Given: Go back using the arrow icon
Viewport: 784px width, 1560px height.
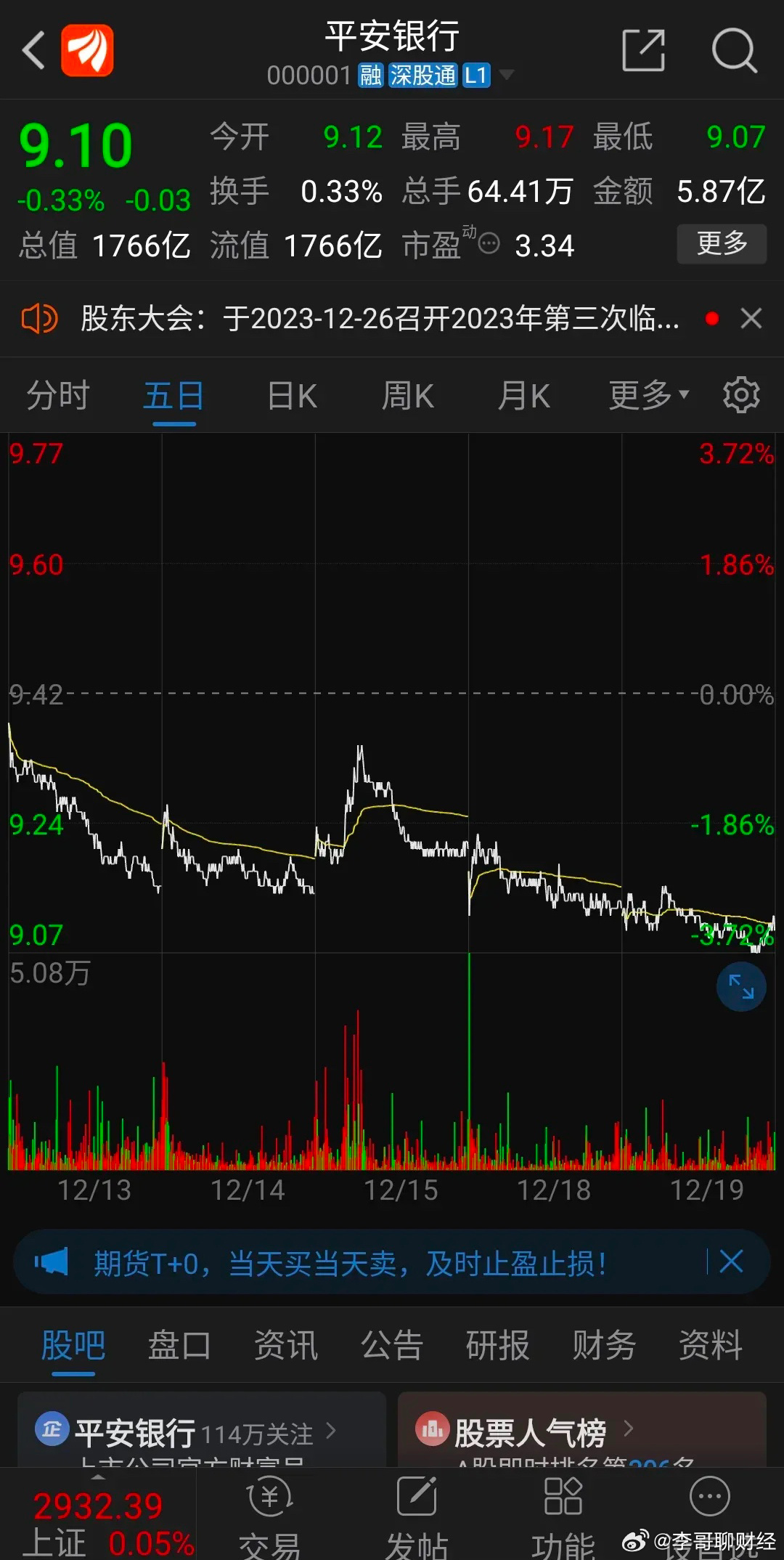Looking at the screenshot, I should point(33,50).
